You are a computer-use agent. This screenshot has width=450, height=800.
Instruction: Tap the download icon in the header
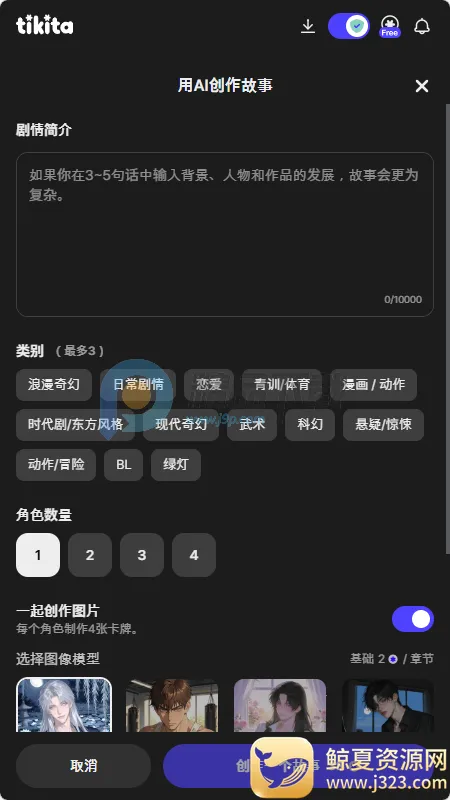pos(308,26)
